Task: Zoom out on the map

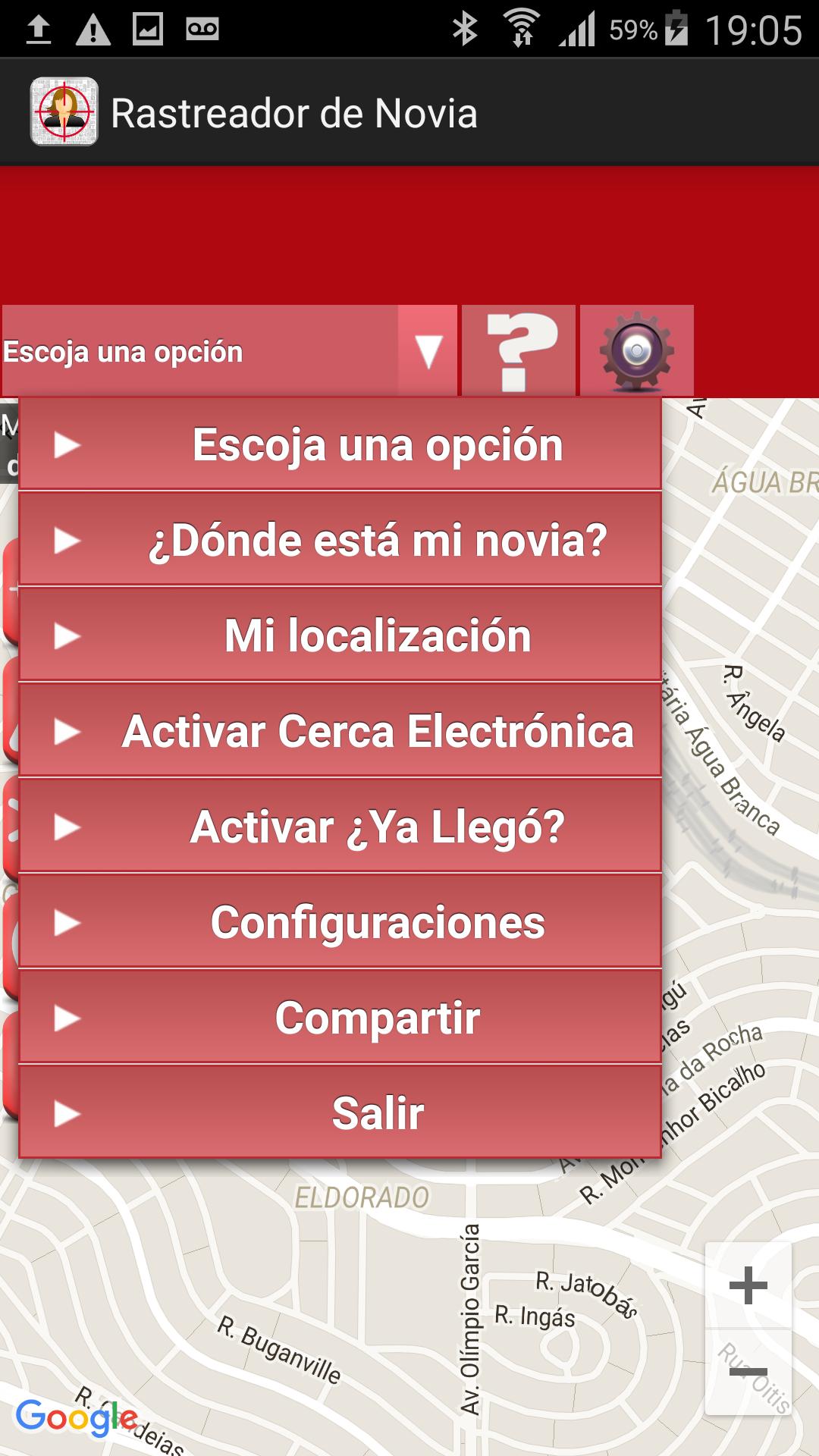Action: point(748,1373)
